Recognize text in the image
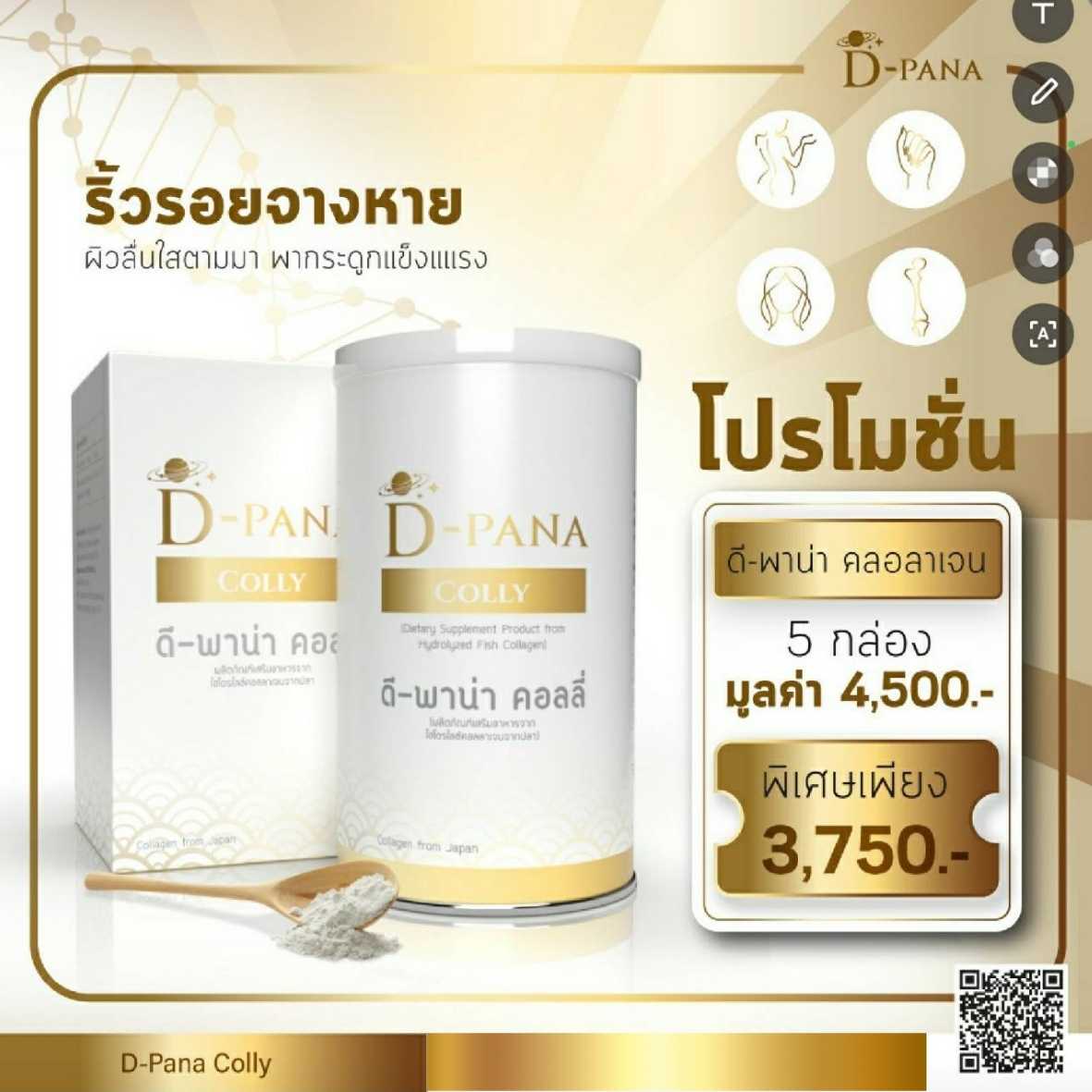Image resolution: width=1092 pixels, height=1092 pixels. [1044, 333]
